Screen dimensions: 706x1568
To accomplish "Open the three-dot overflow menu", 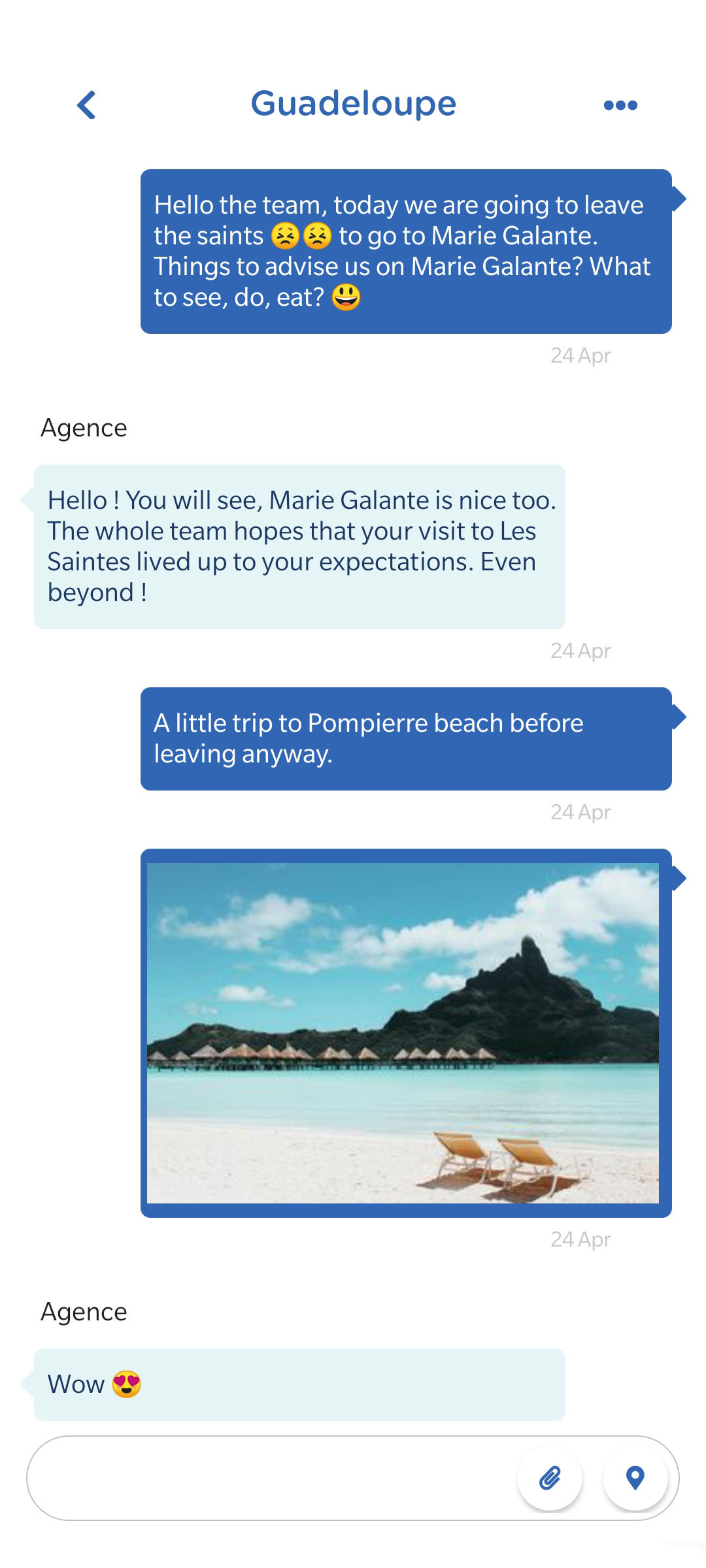I will (620, 105).
